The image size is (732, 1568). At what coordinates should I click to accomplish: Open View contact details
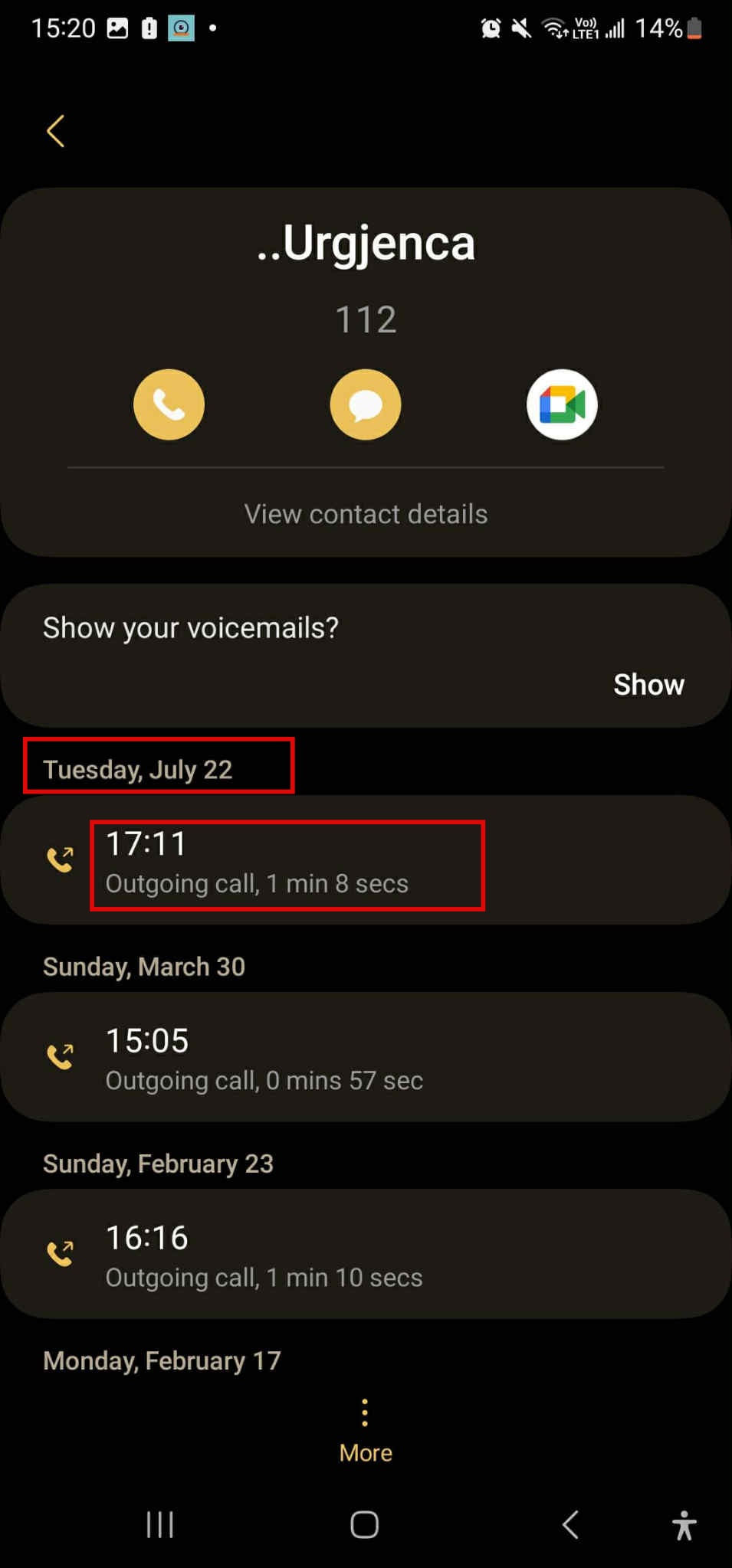pyautogui.click(x=366, y=514)
